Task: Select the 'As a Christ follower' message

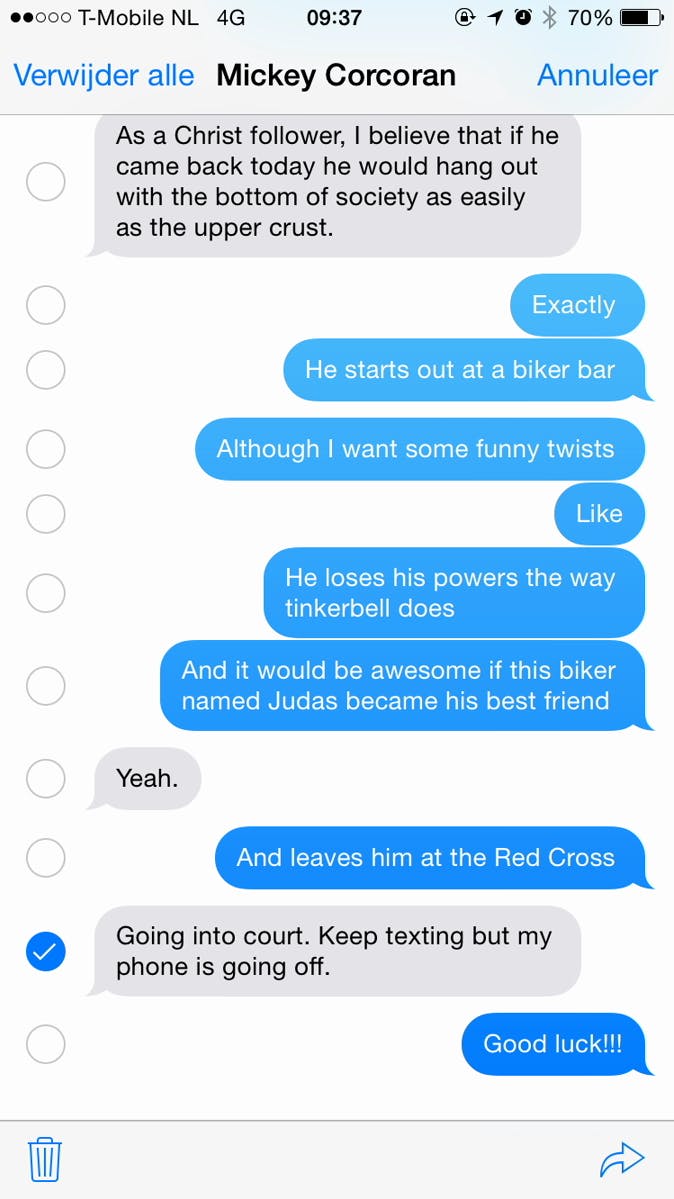Action: point(45,182)
